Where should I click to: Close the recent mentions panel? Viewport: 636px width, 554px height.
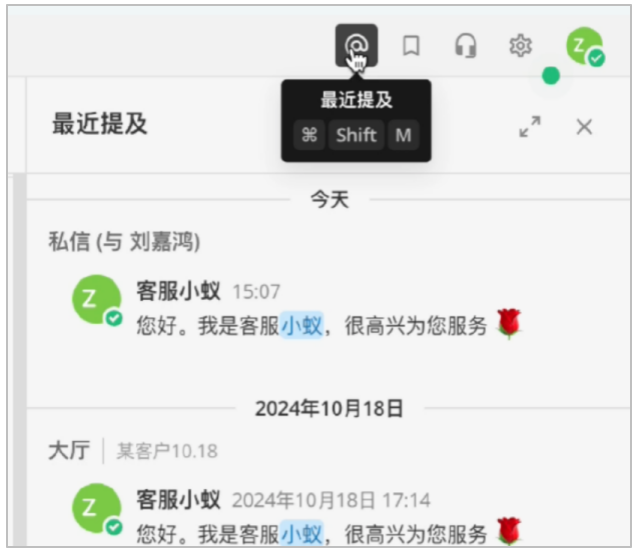coord(585,126)
